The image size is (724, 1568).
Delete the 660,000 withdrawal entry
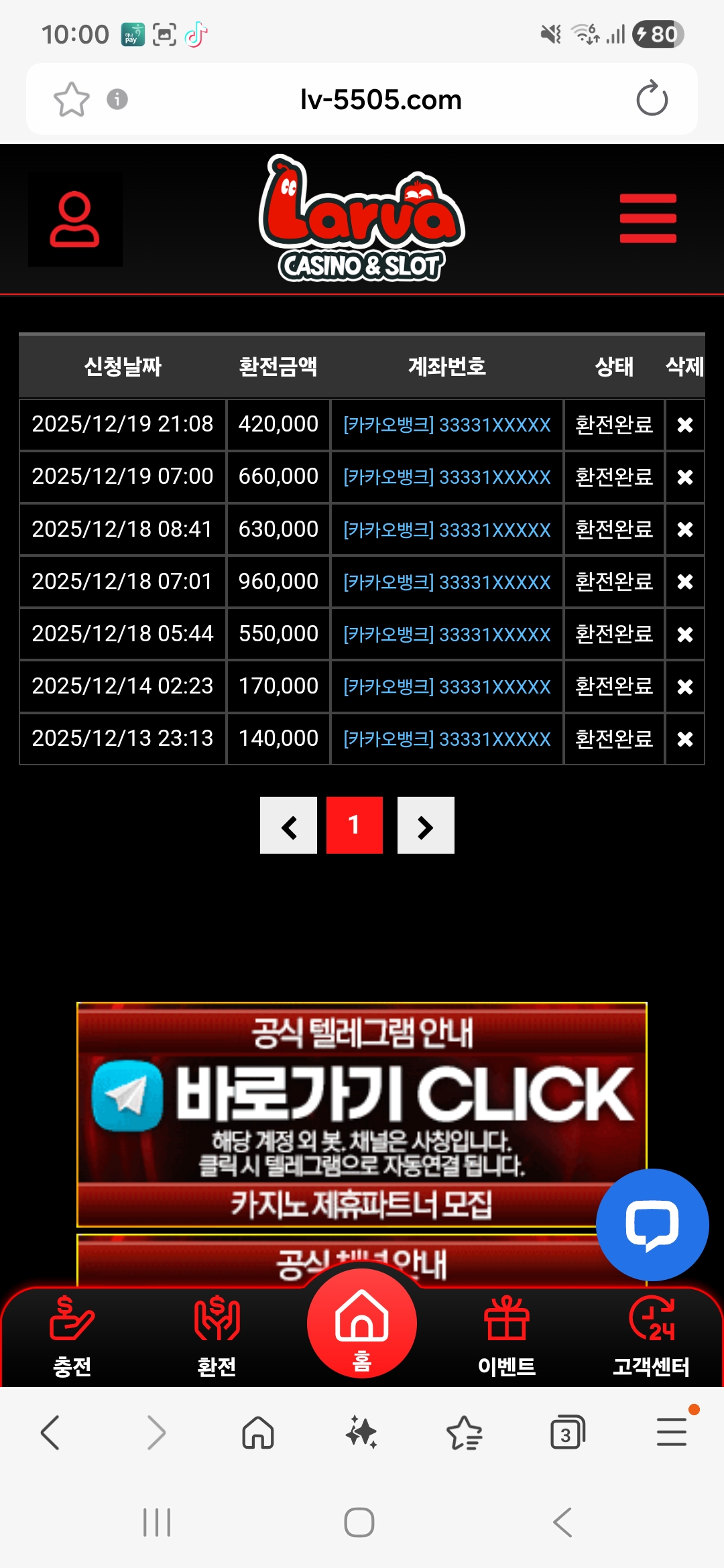click(x=684, y=477)
